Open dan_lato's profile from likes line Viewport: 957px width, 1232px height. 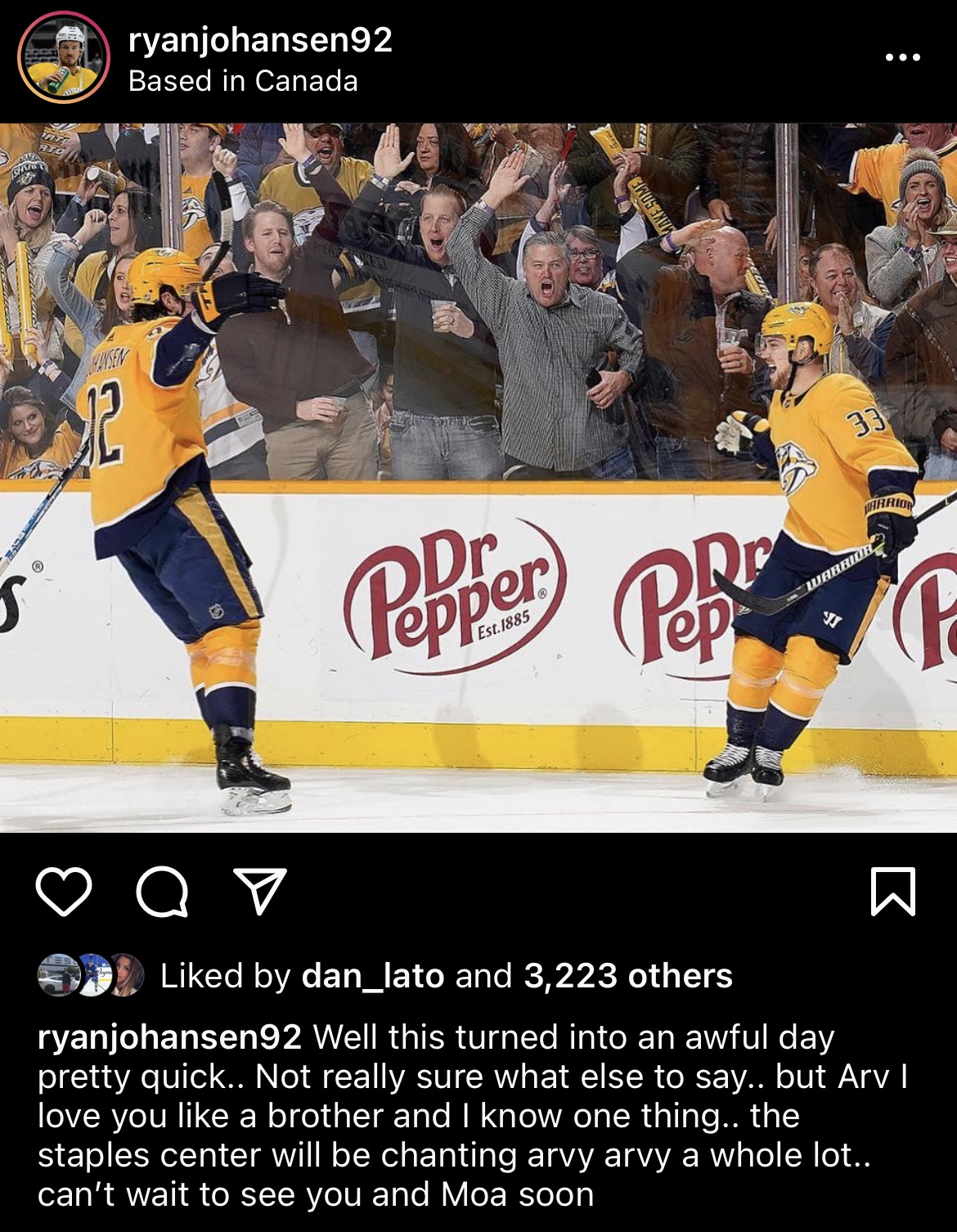click(373, 975)
